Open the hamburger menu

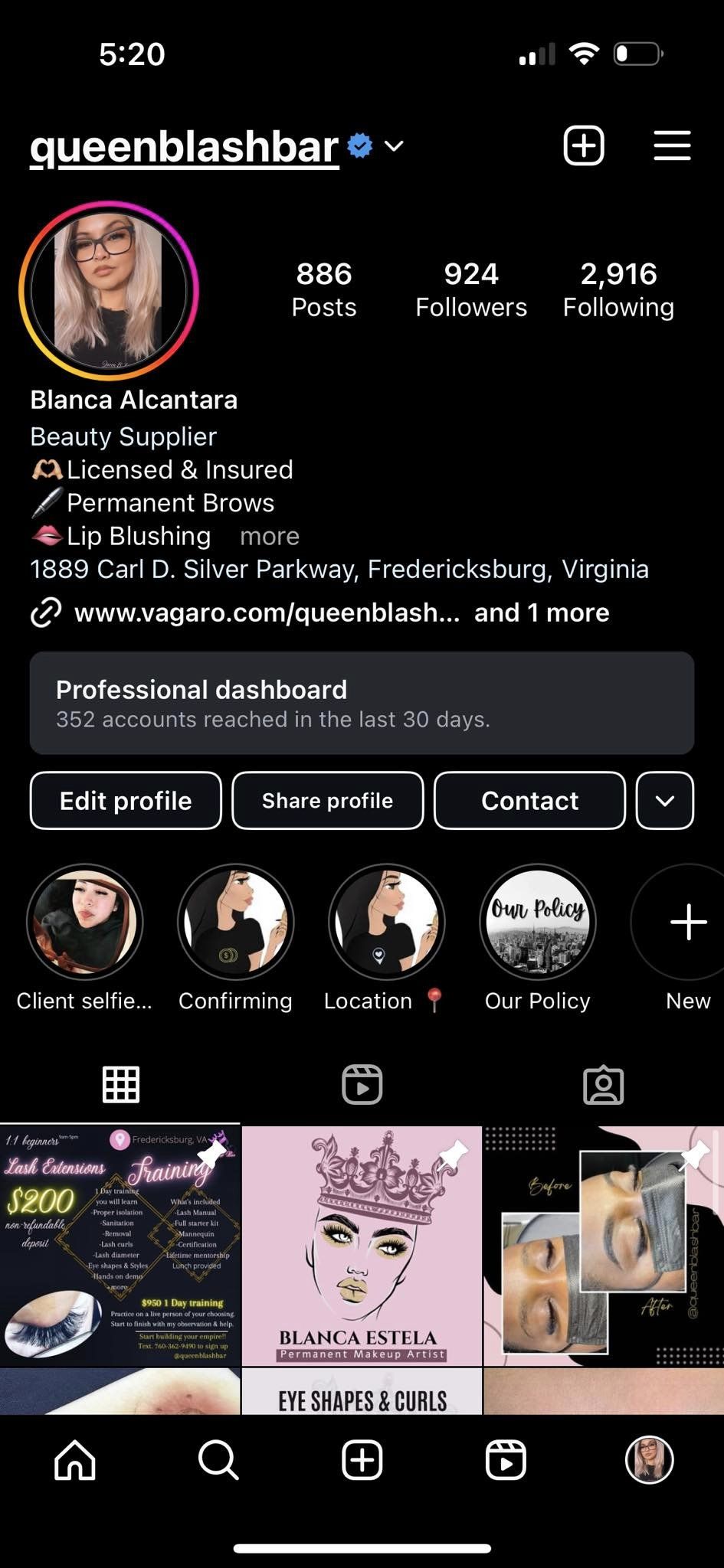coord(672,145)
